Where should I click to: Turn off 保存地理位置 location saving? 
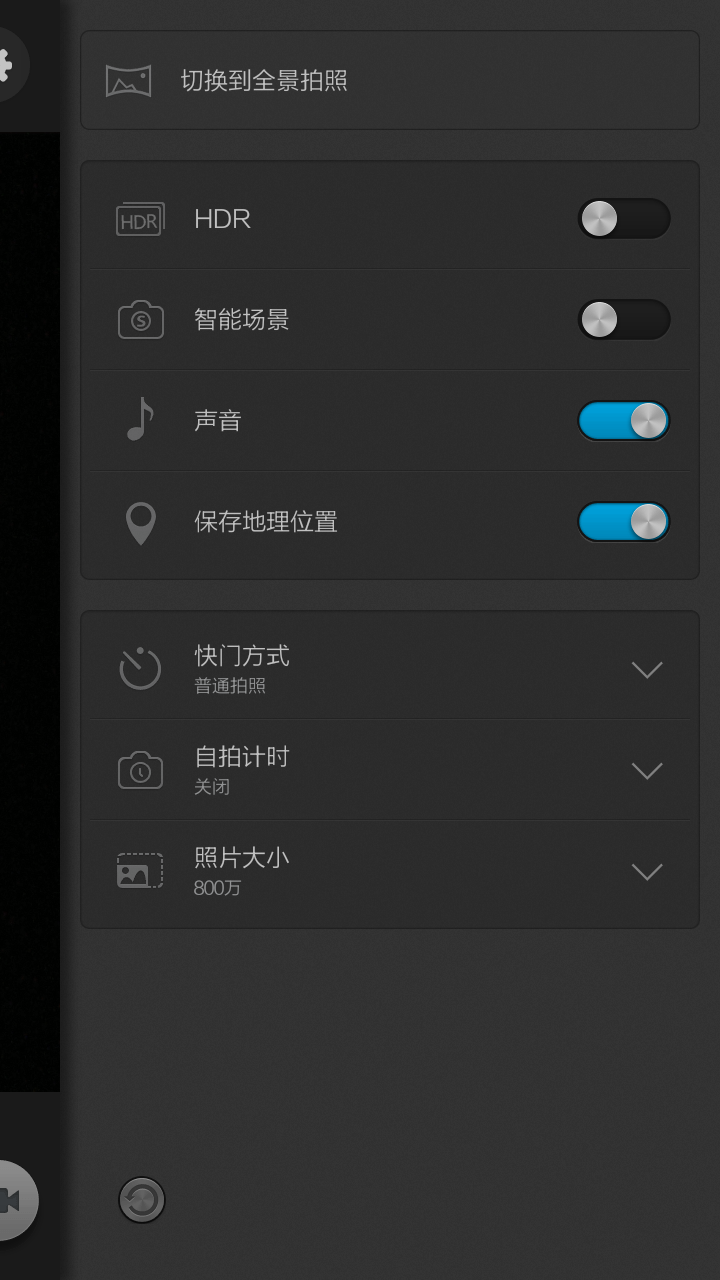[x=623, y=522]
